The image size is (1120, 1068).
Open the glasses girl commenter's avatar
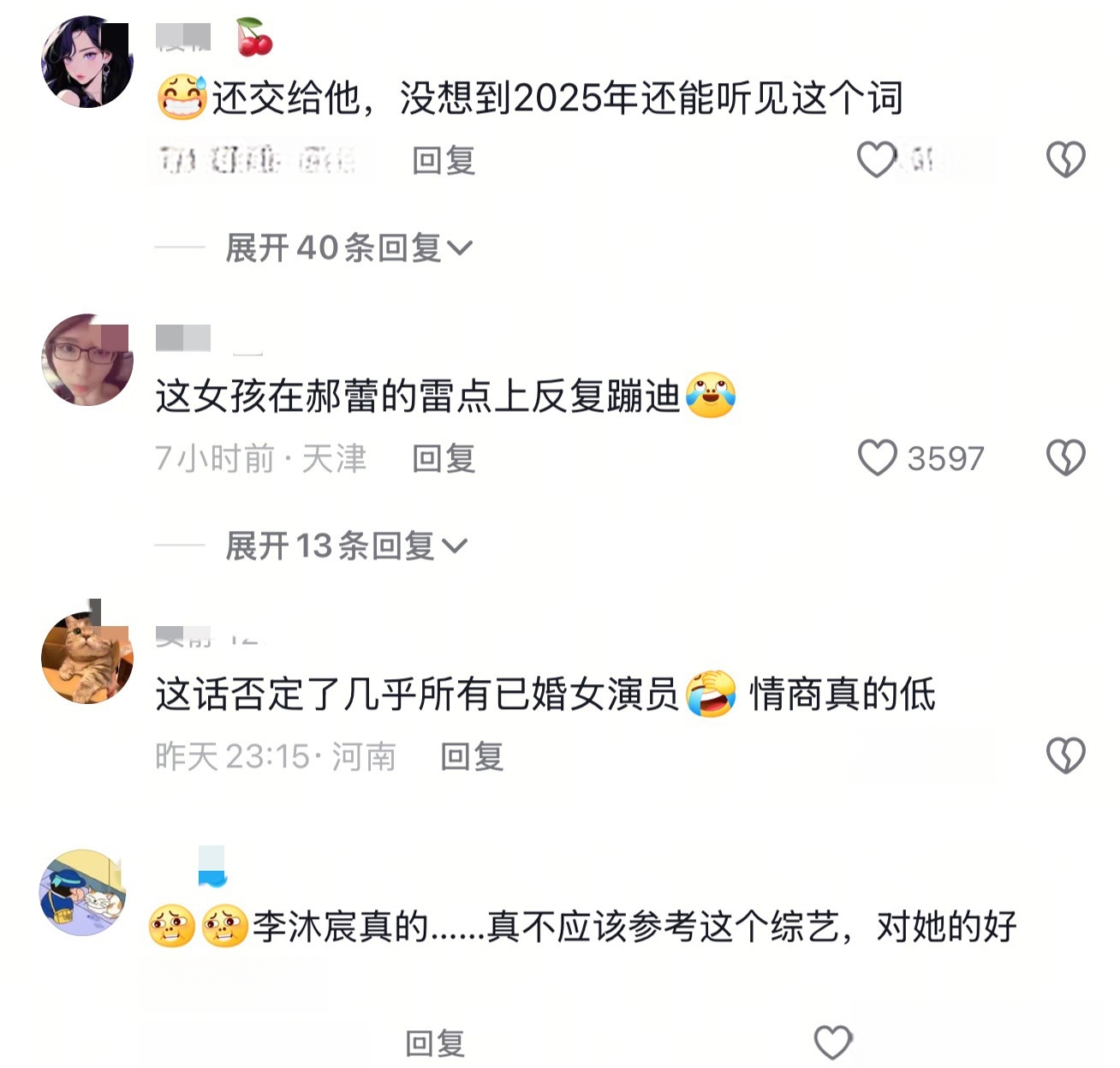[x=87, y=360]
